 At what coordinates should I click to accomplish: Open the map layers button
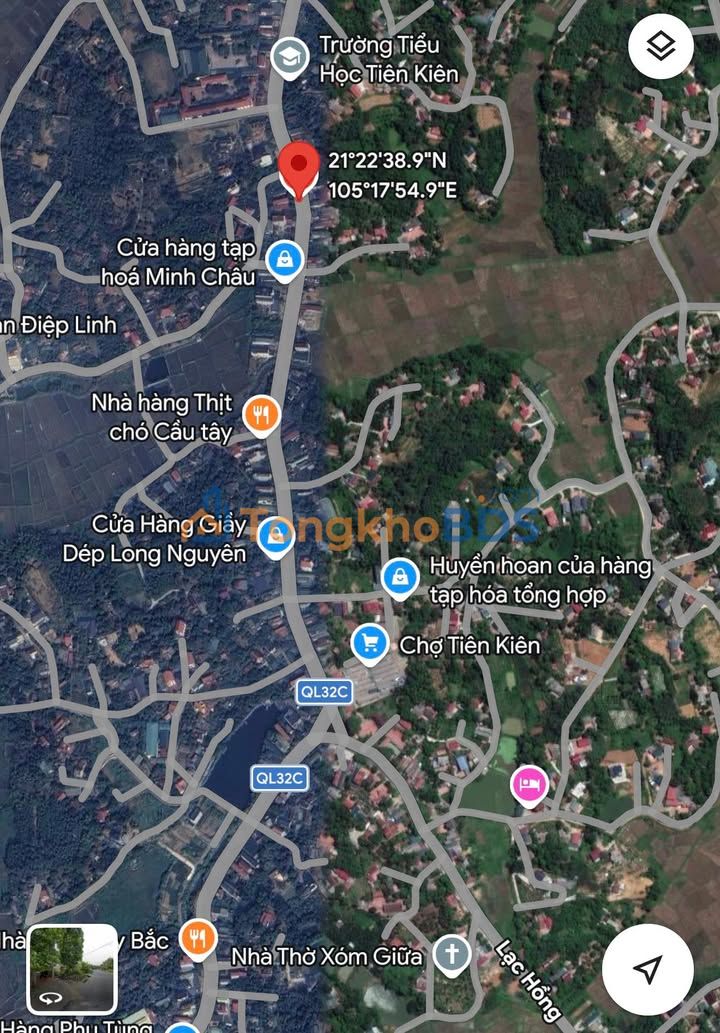pos(661,46)
